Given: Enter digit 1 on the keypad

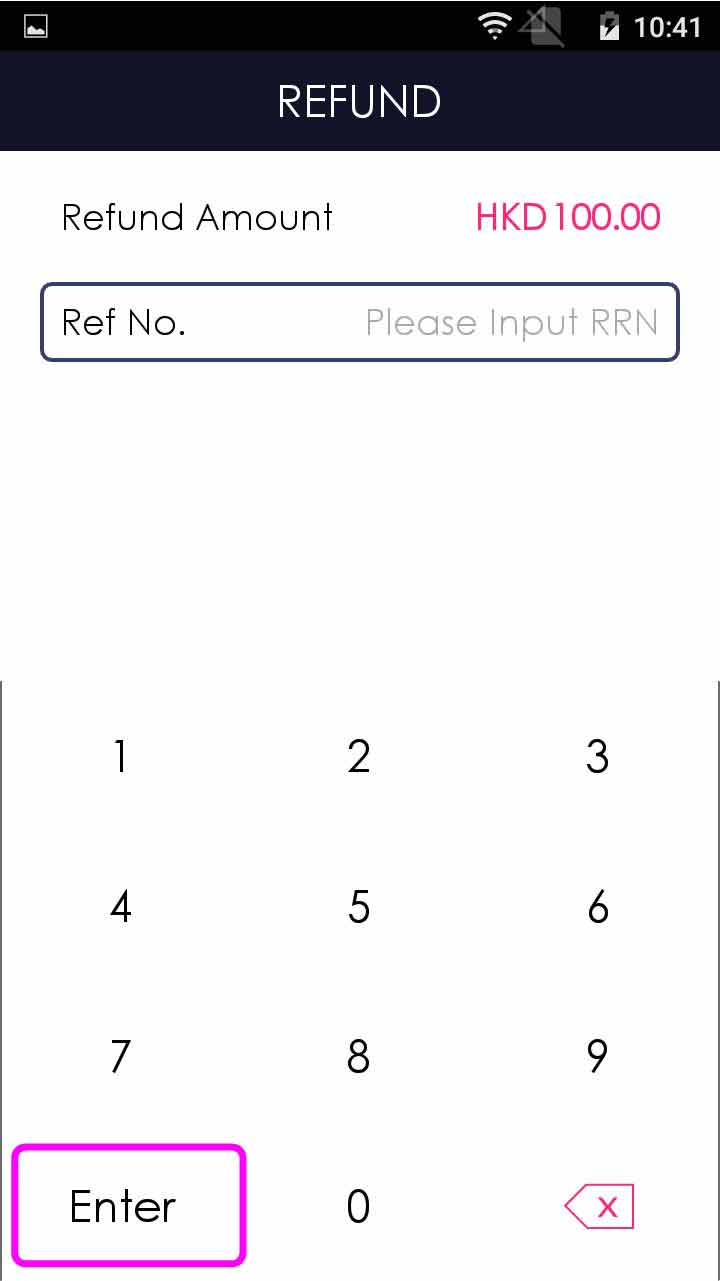Looking at the screenshot, I should tap(120, 757).
